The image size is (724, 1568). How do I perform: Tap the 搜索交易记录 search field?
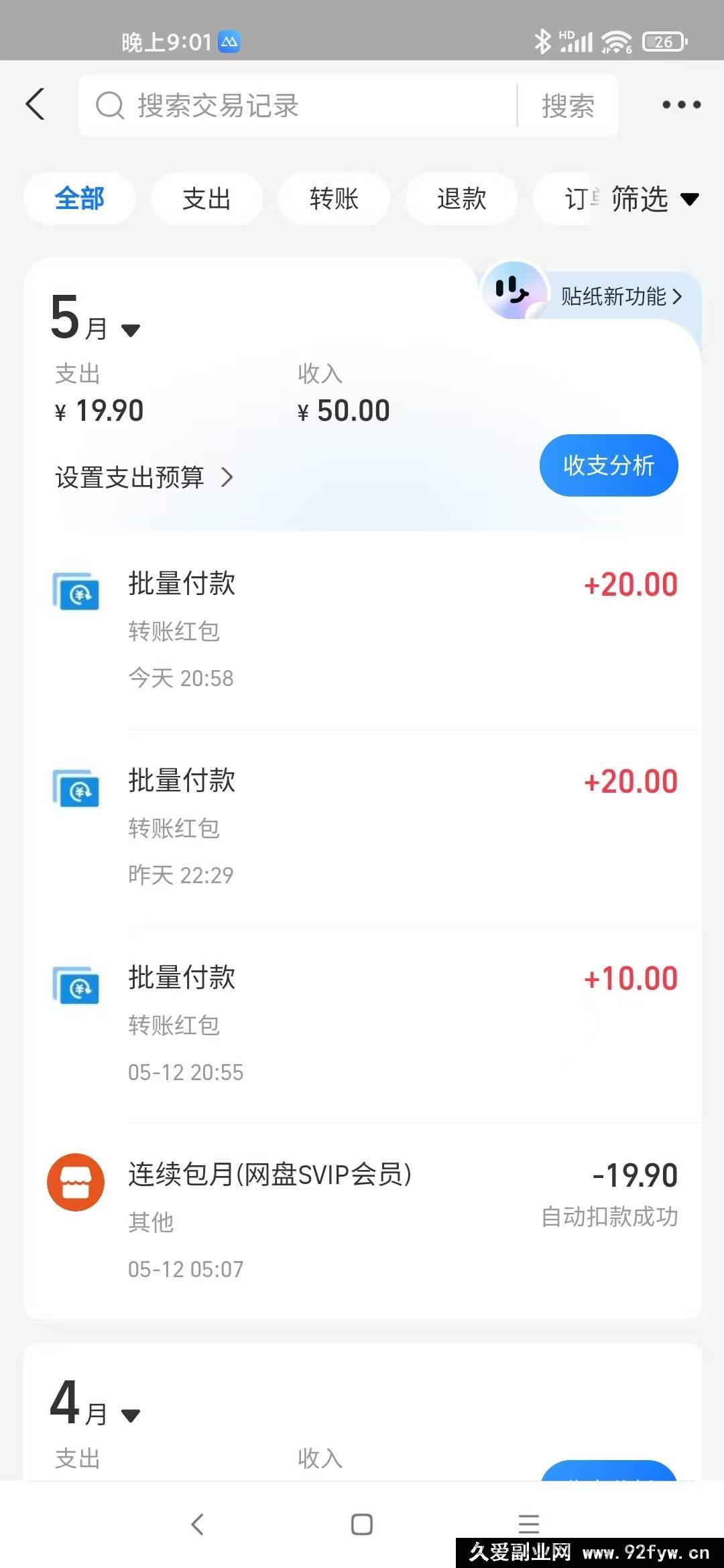coord(298,105)
